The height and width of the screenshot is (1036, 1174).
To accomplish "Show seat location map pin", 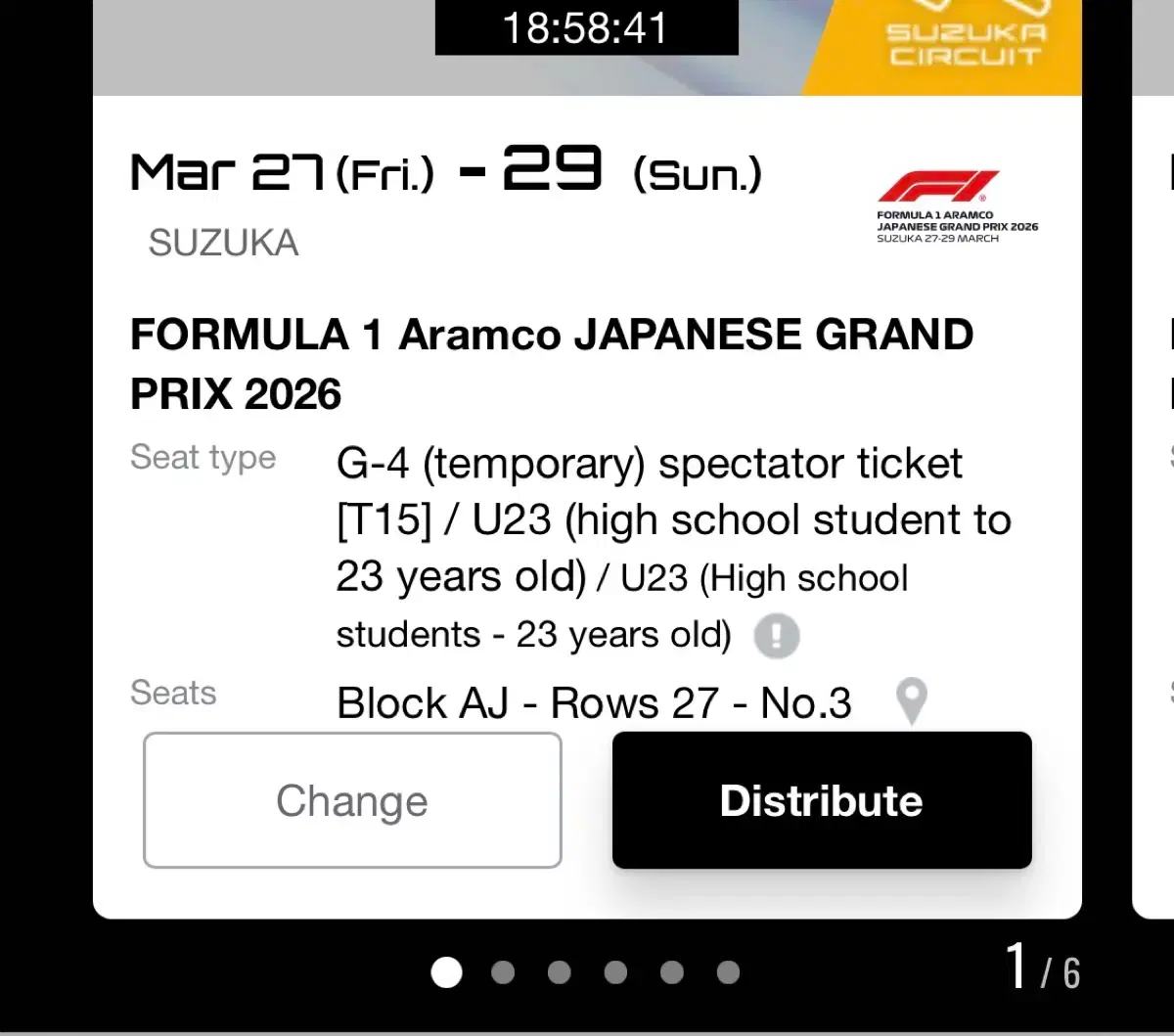I will [x=912, y=701].
